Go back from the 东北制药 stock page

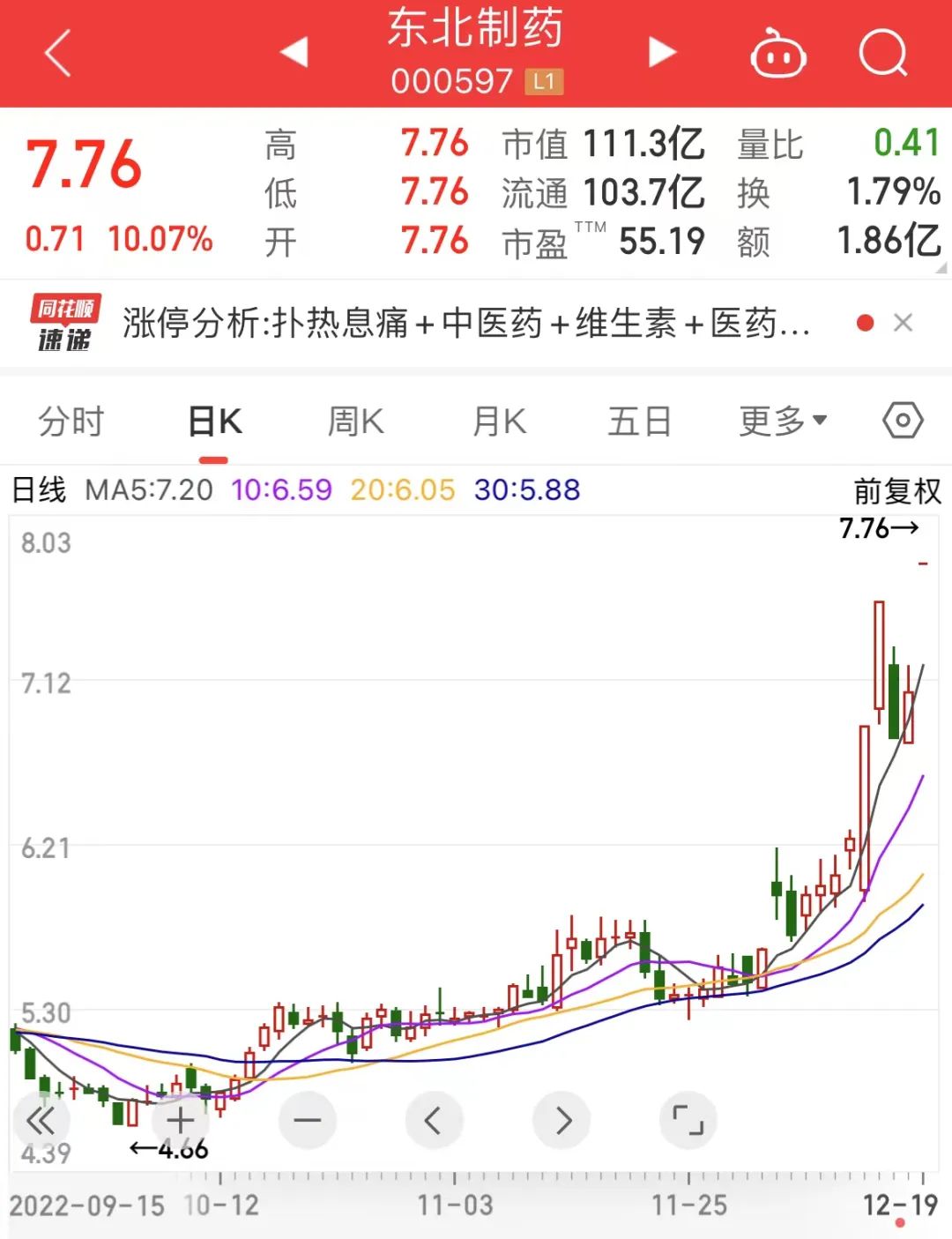point(58,54)
